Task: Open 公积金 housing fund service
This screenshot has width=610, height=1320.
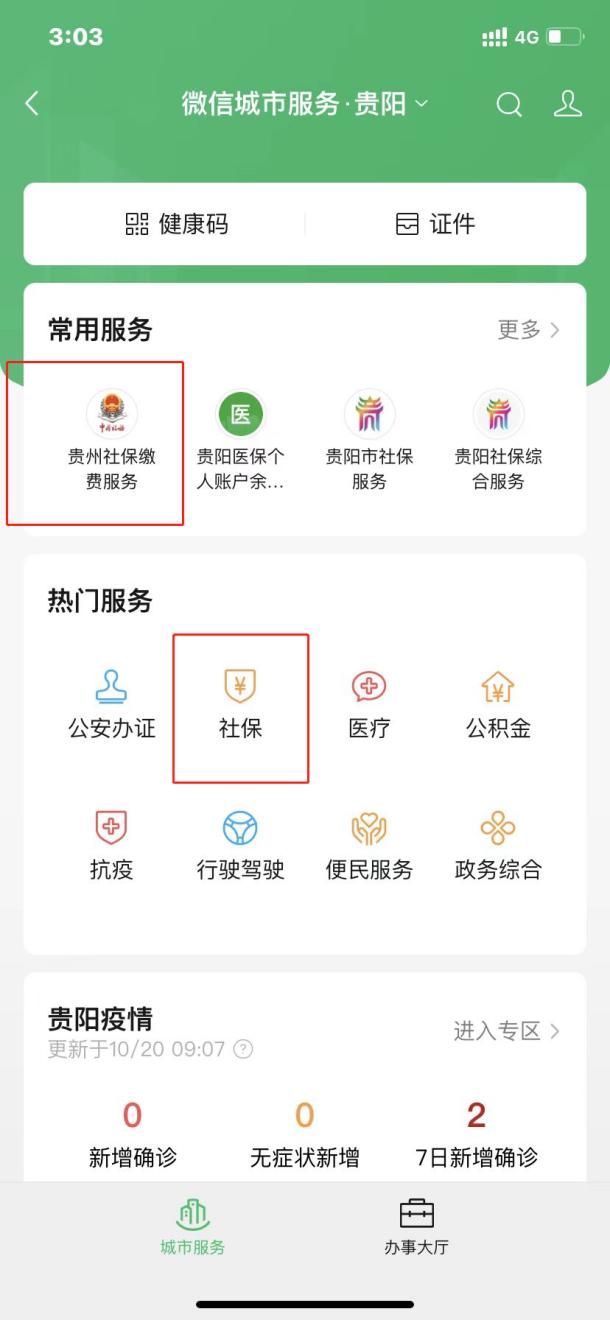Action: click(x=498, y=705)
